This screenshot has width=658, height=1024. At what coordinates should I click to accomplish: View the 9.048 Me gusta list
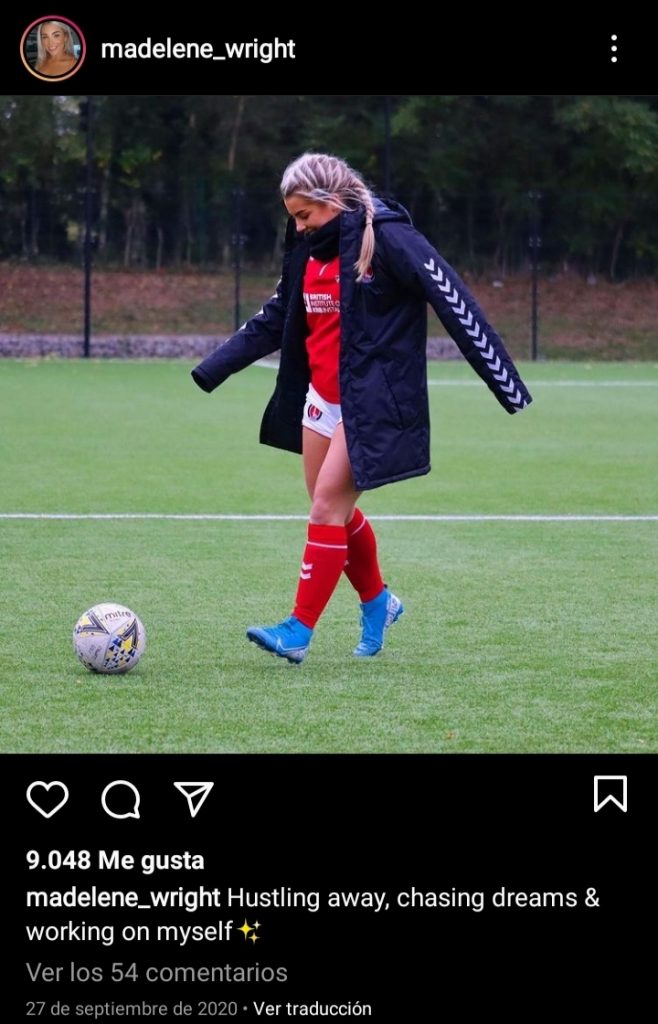pyautogui.click(x=115, y=860)
